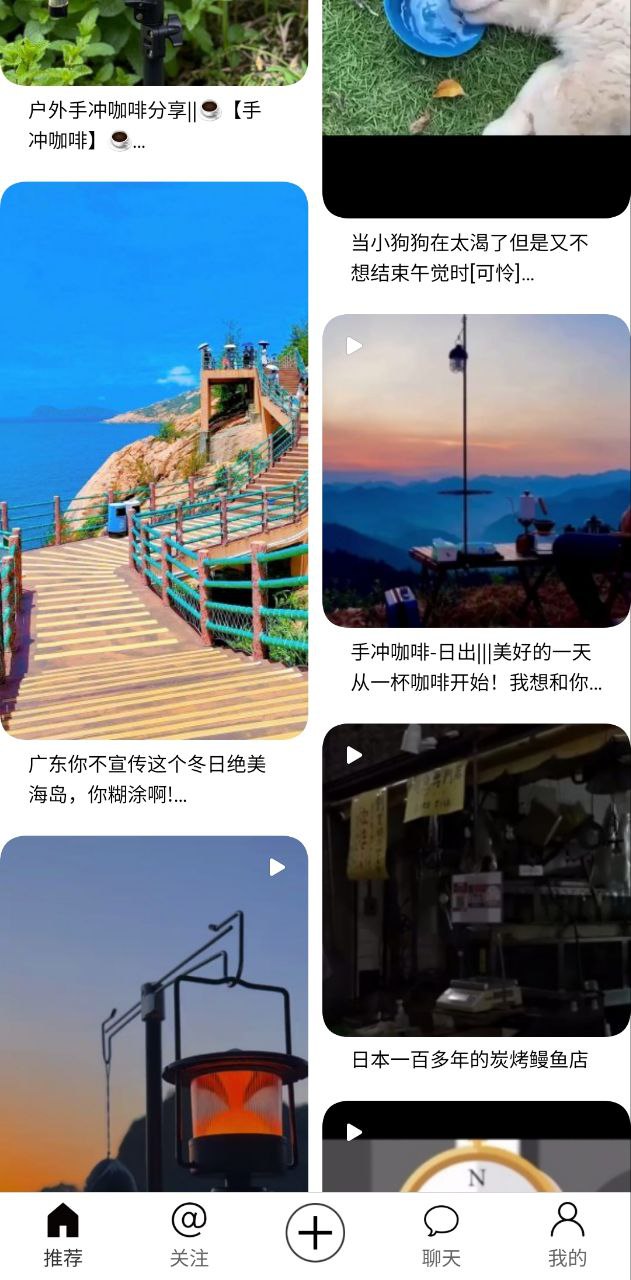Open the orange lantern video post
631x1280 pixels.
click(154, 1010)
